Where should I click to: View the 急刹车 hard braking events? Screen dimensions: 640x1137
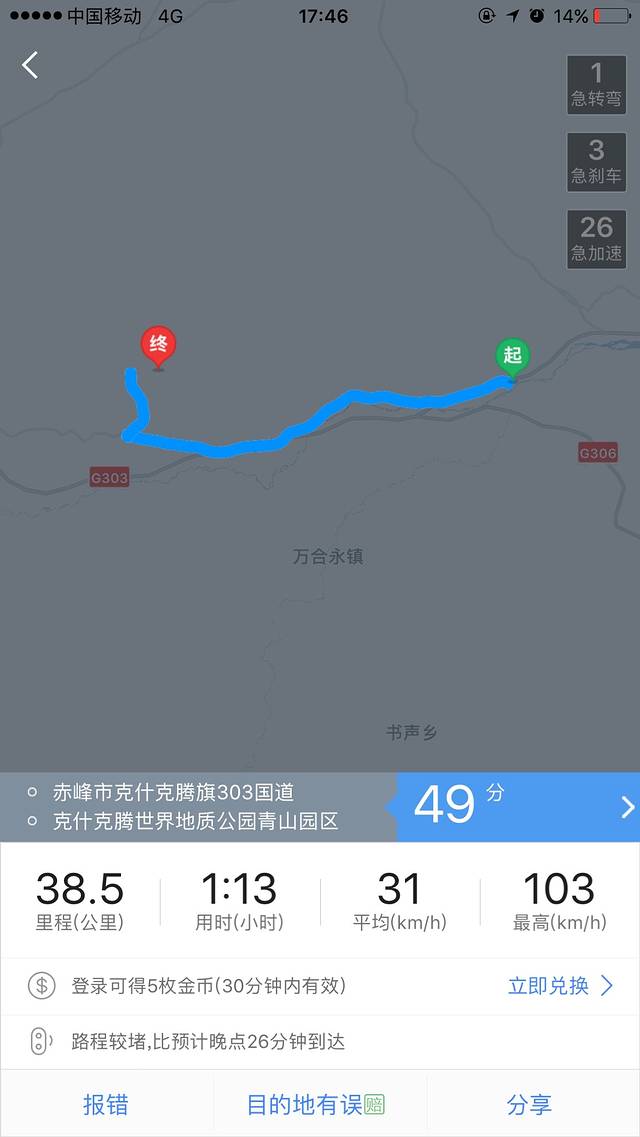[x=596, y=162]
